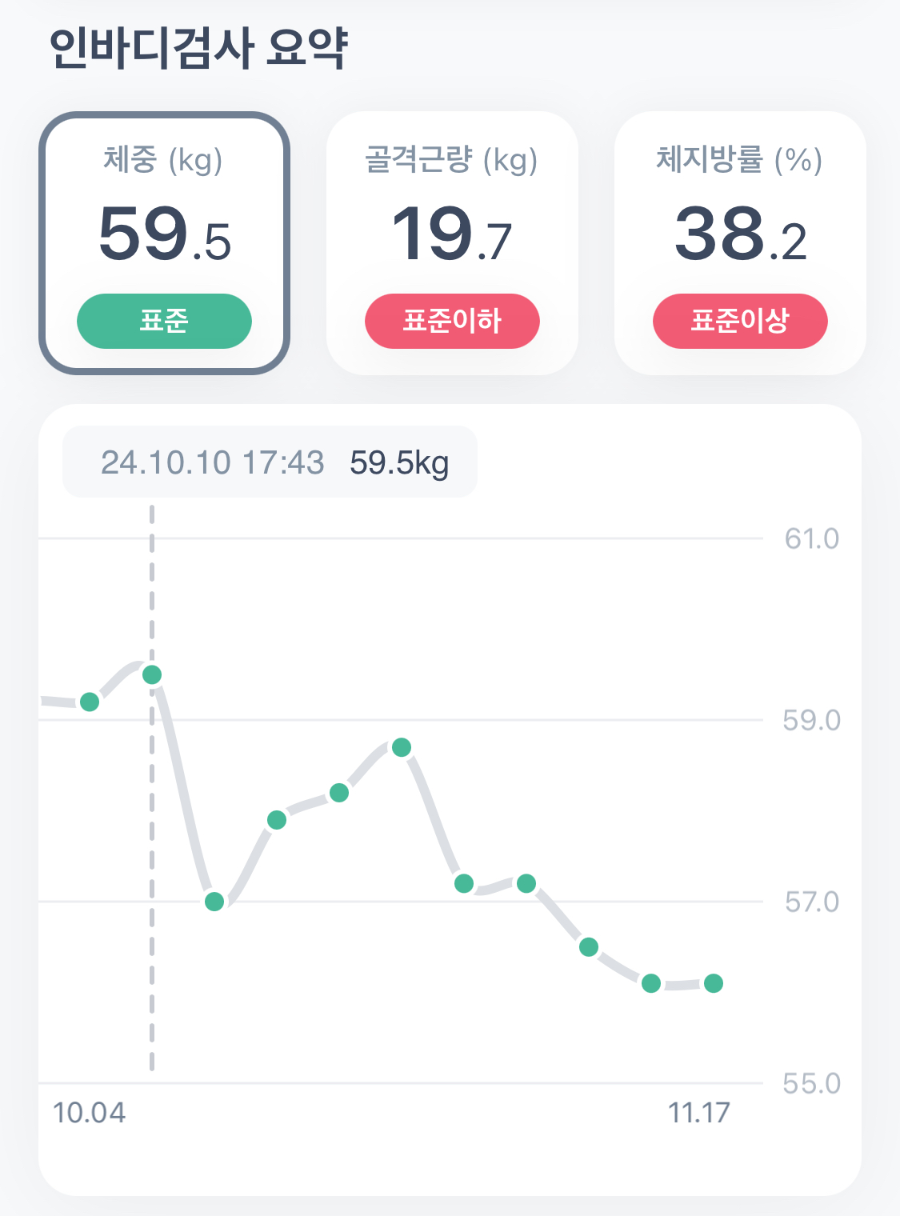Image resolution: width=900 pixels, height=1216 pixels.
Task: Select the peak data point below 59.0
Action: pyautogui.click(x=401, y=747)
